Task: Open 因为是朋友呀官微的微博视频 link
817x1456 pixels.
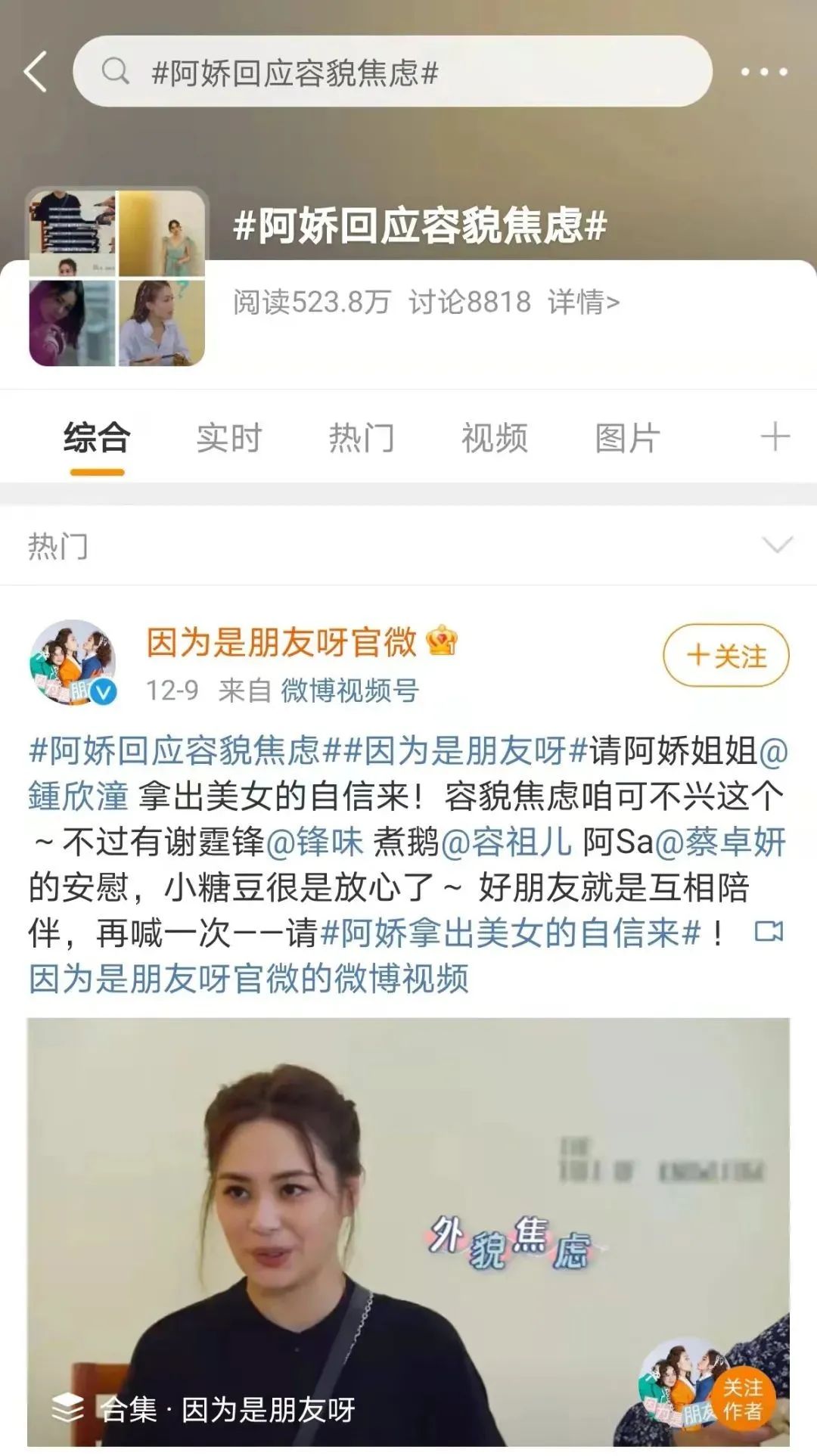Action: point(250,978)
